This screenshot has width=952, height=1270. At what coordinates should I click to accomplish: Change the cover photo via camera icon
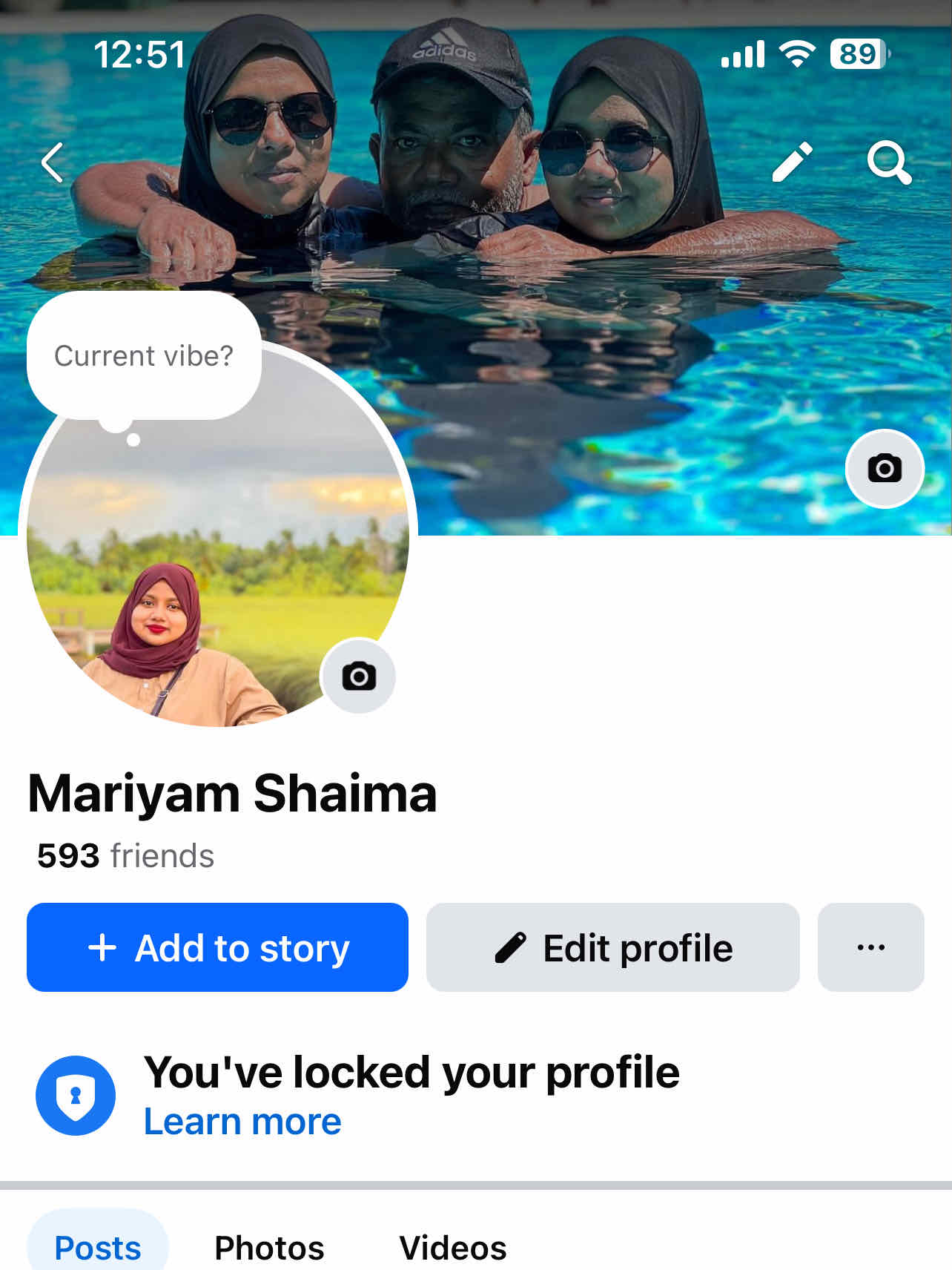[x=885, y=469]
